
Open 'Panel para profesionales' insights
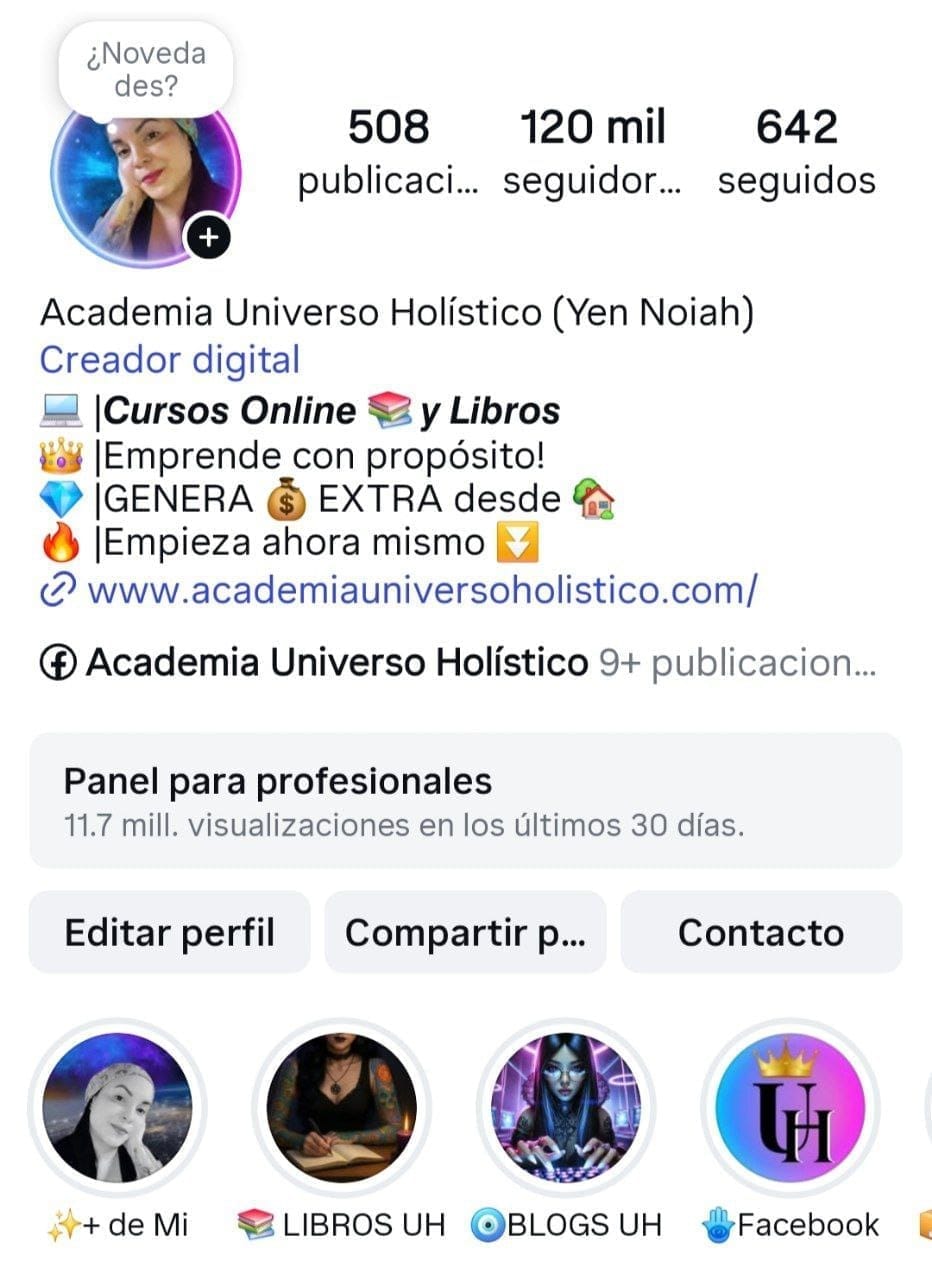(x=466, y=800)
